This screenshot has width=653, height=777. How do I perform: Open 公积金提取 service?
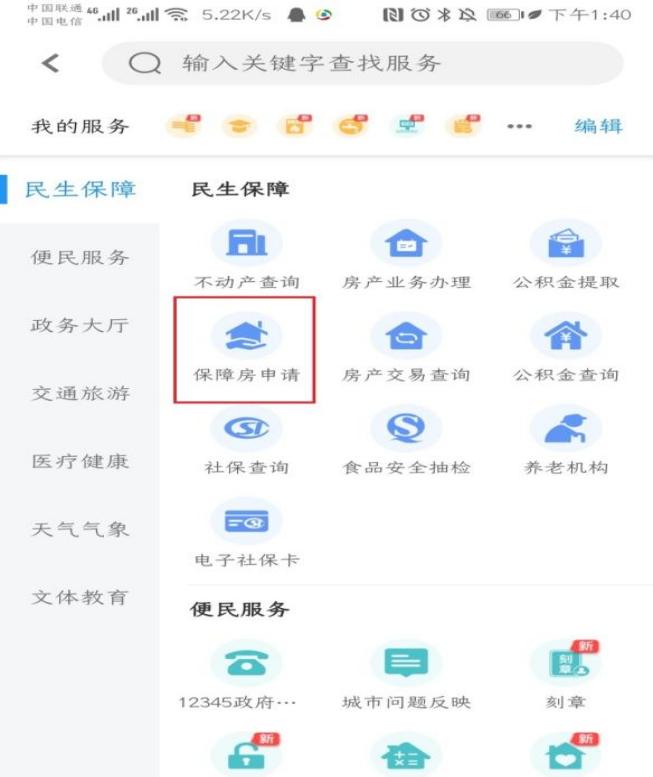(x=566, y=254)
